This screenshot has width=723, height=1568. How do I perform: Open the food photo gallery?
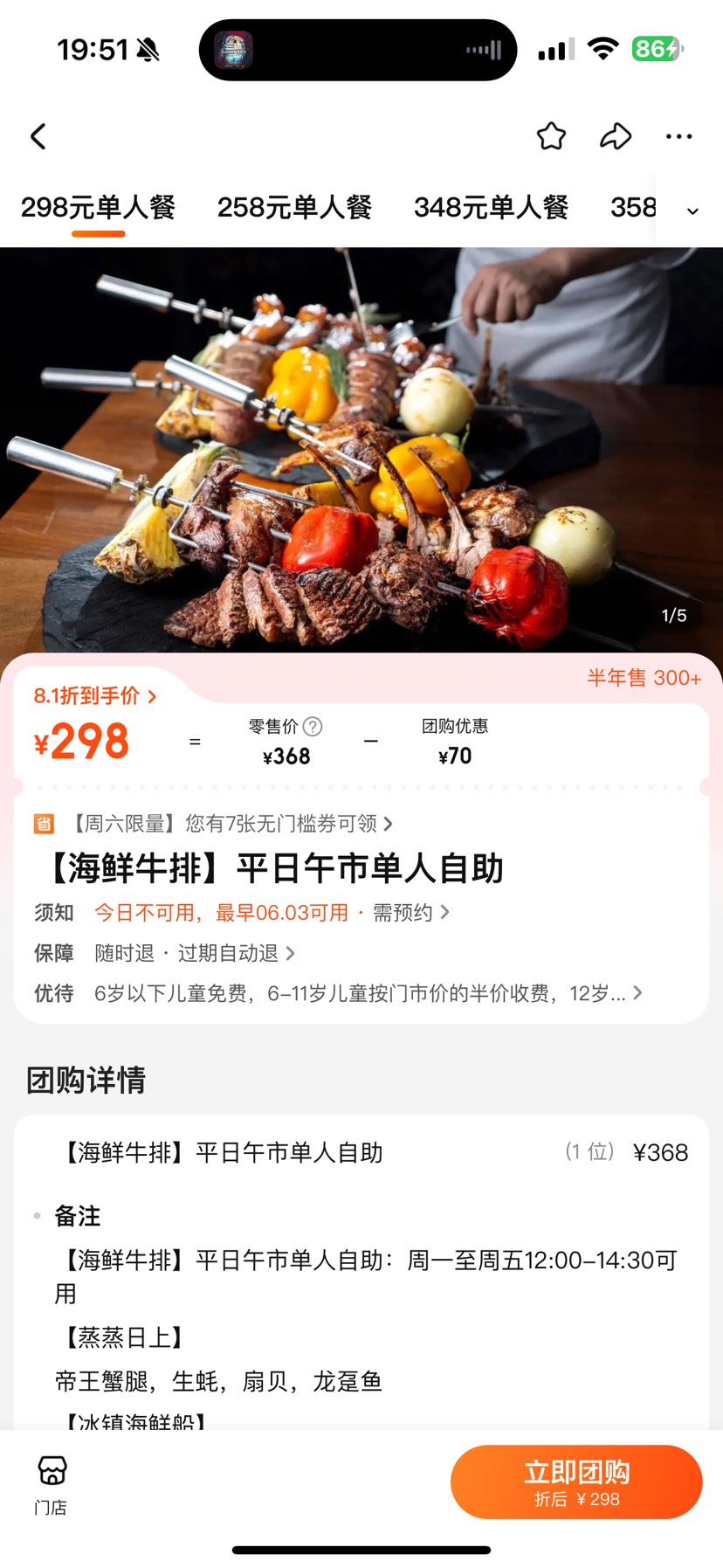[361, 450]
